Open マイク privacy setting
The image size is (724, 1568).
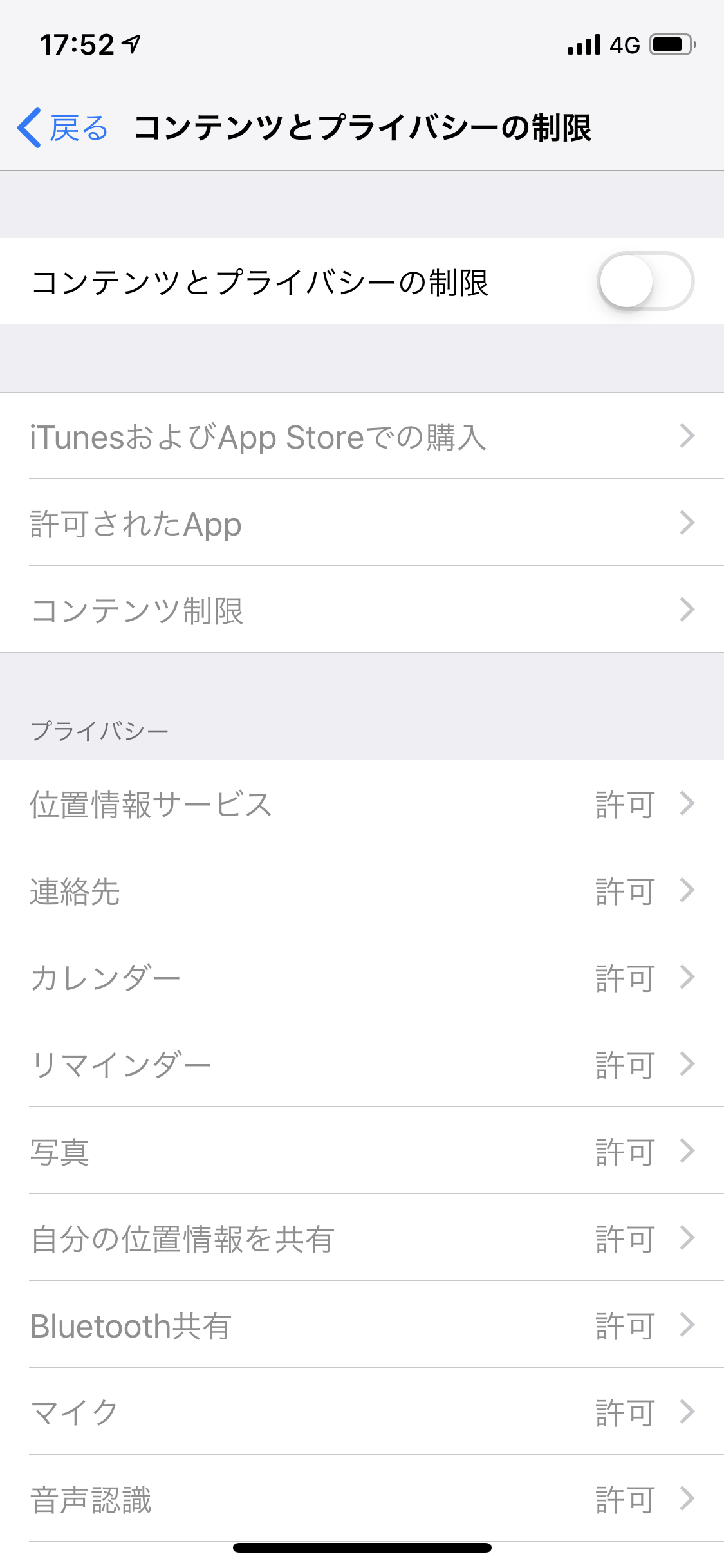tap(362, 1412)
